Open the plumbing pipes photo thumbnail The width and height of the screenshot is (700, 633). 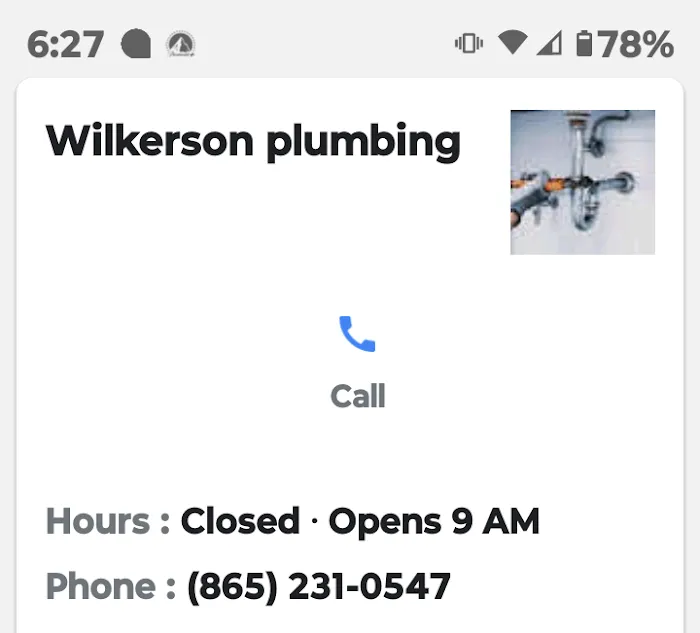point(582,182)
